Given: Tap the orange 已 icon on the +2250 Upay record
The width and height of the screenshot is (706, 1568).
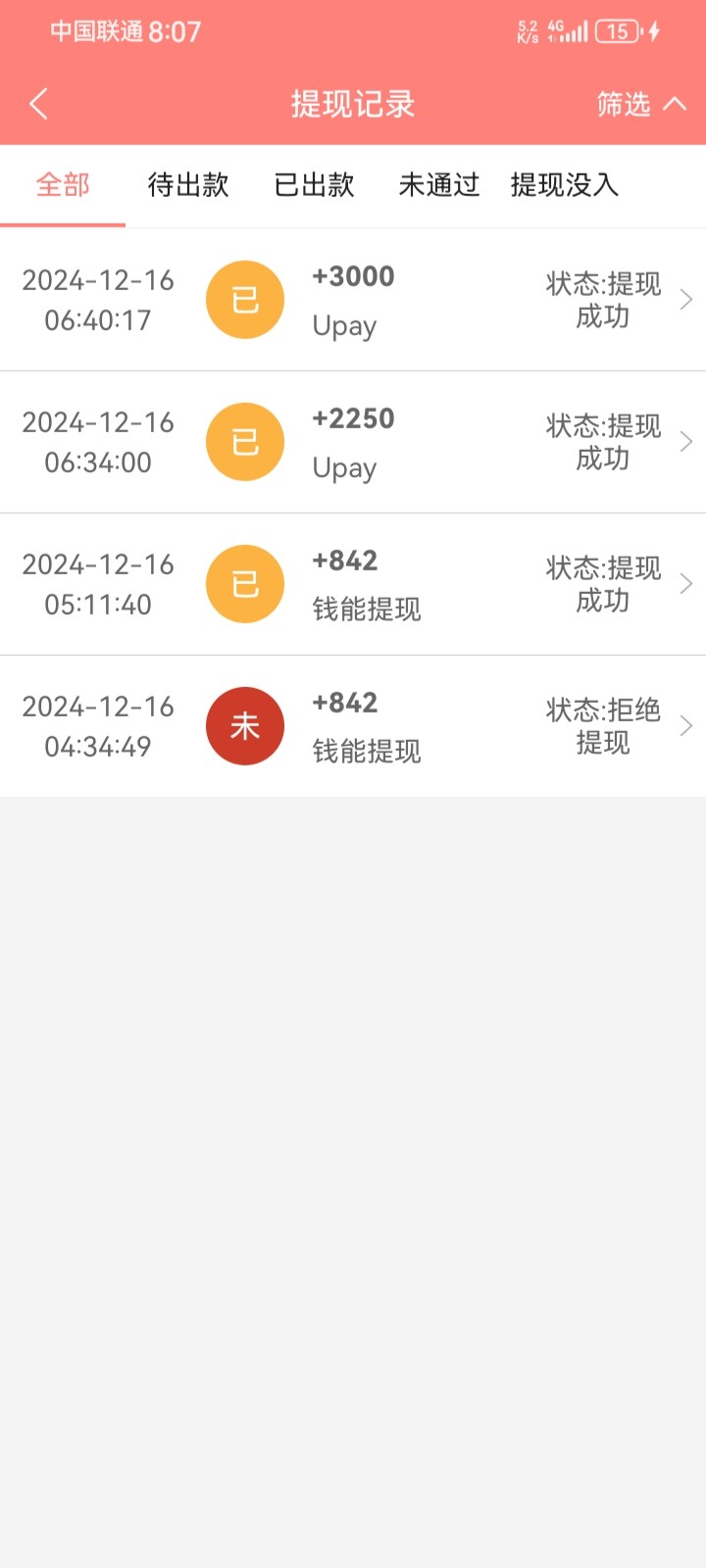Looking at the screenshot, I should pos(245,441).
